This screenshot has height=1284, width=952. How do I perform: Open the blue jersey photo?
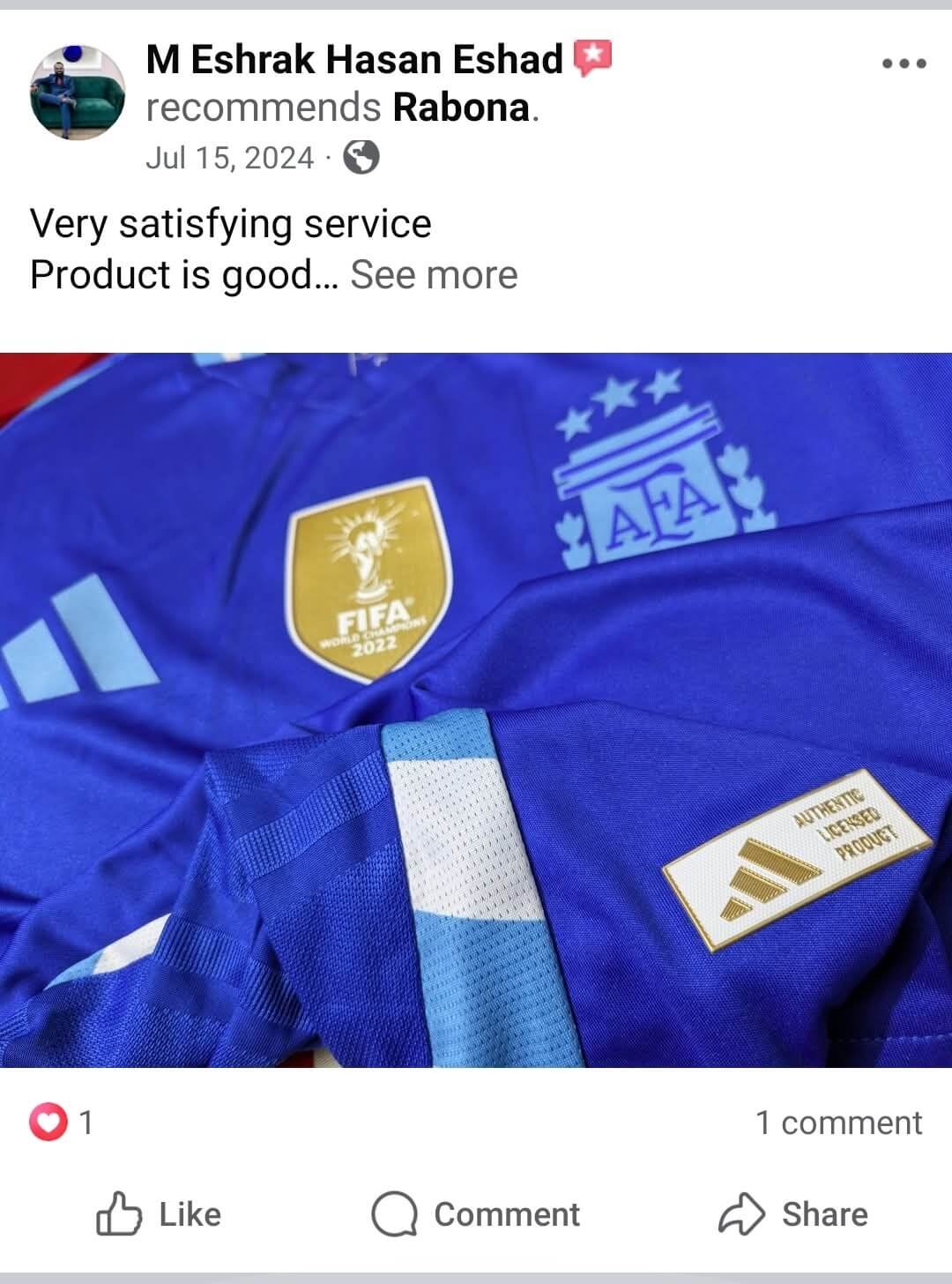(476, 710)
